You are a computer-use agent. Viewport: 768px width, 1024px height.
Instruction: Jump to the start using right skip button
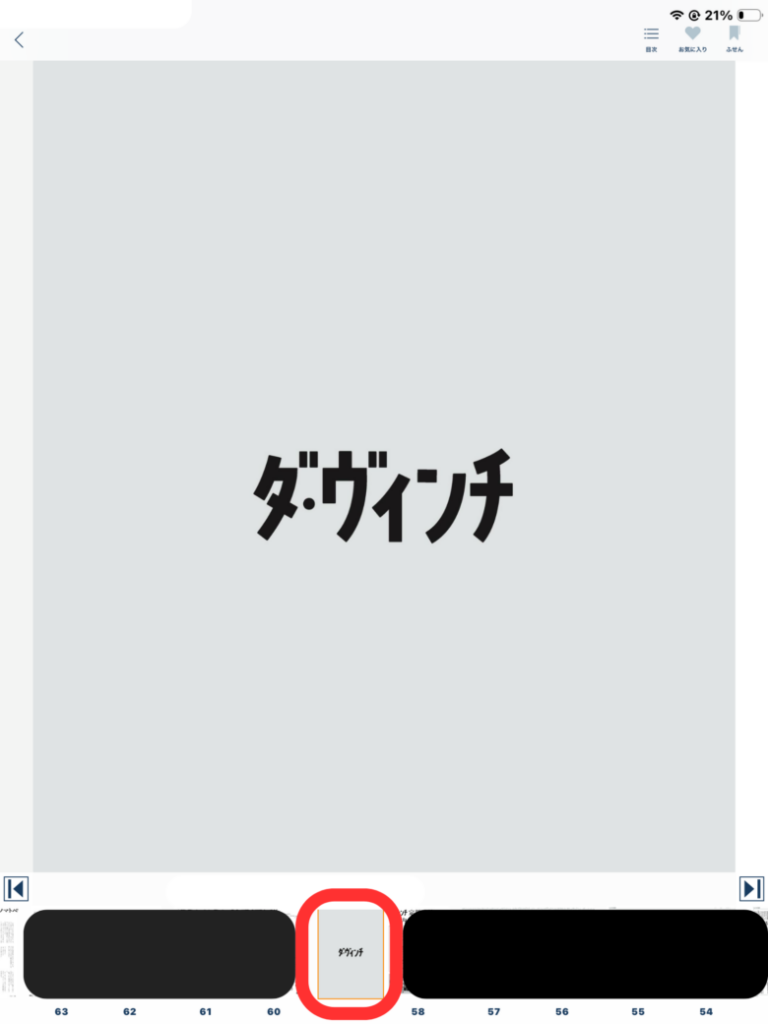click(x=751, y=888)
